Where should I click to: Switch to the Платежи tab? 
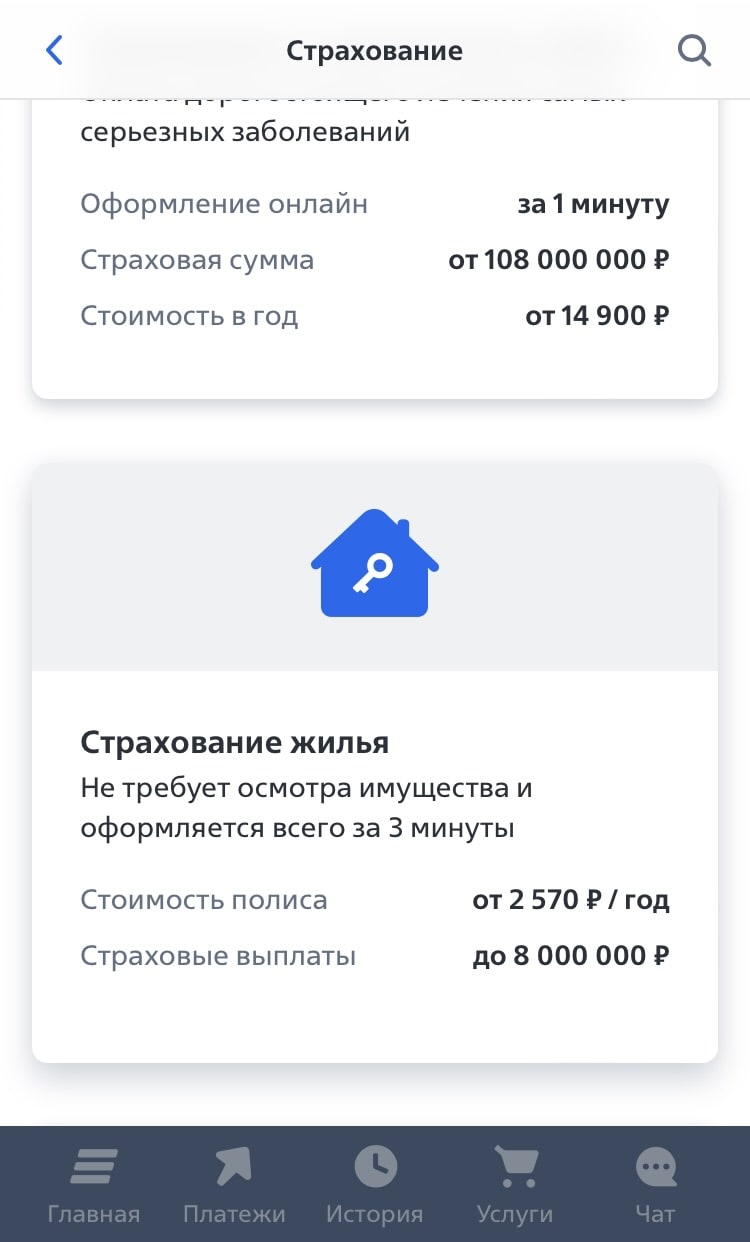click(x=234, y=1185)
